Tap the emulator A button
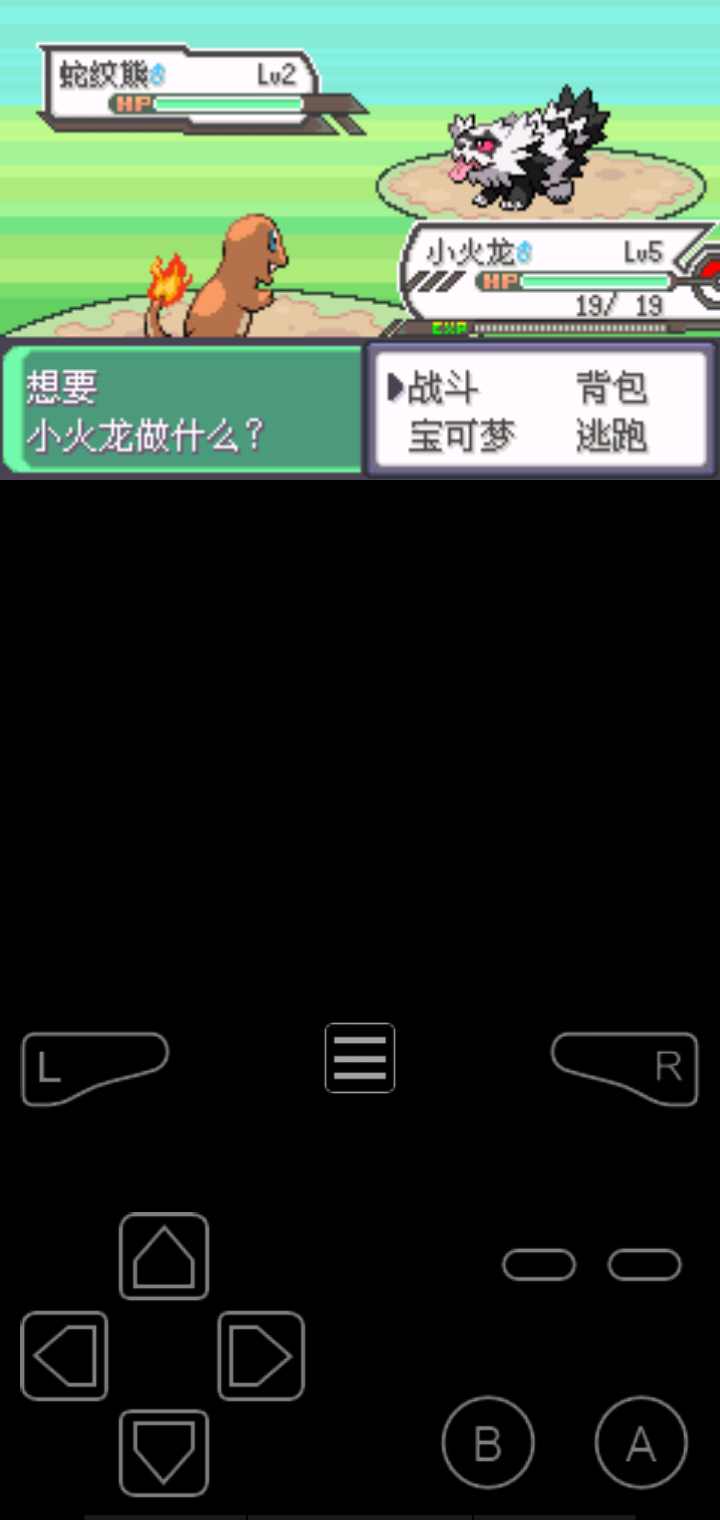 pos(641,1443)
